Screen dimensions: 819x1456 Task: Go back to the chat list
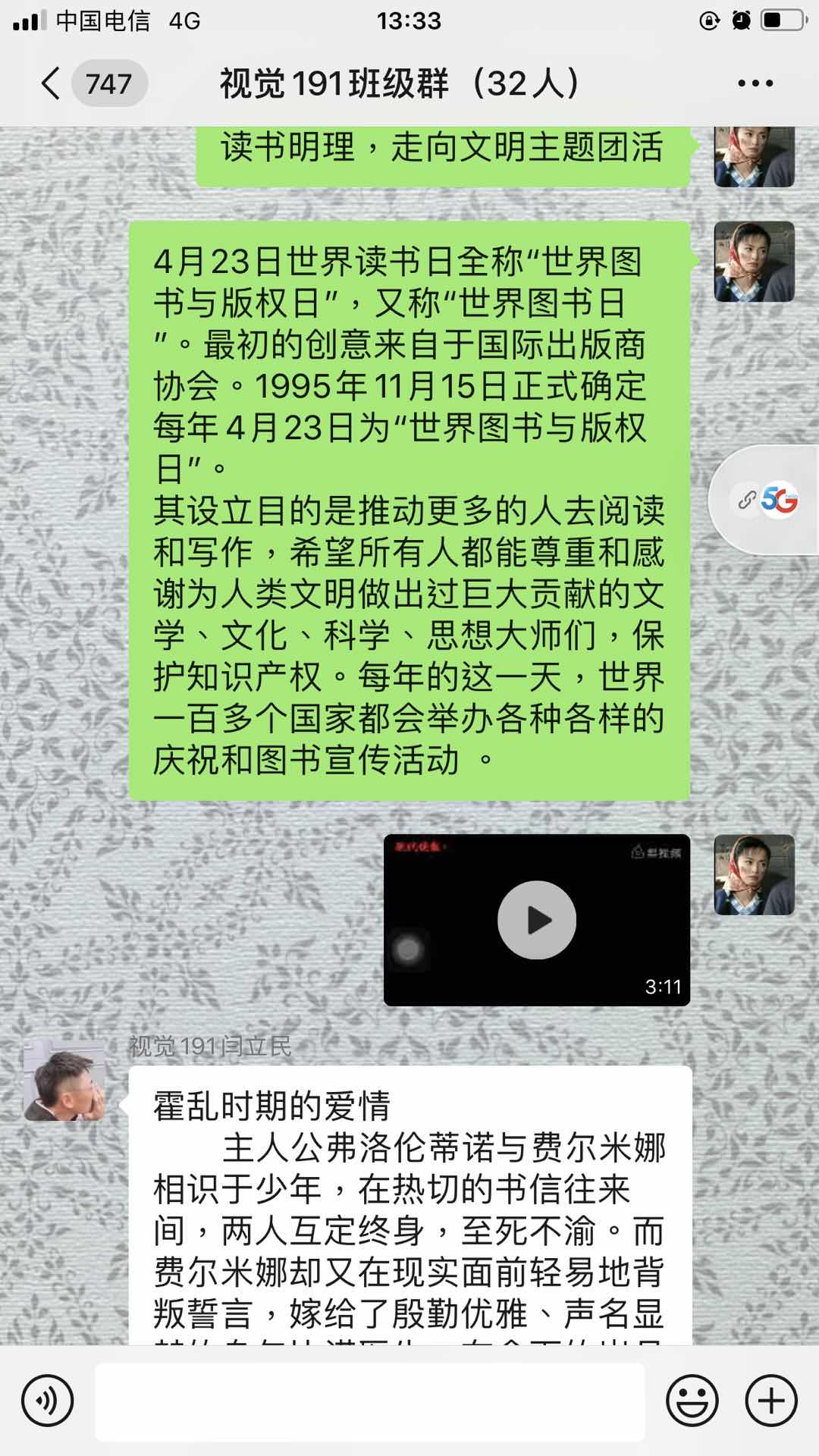(52, 83)
